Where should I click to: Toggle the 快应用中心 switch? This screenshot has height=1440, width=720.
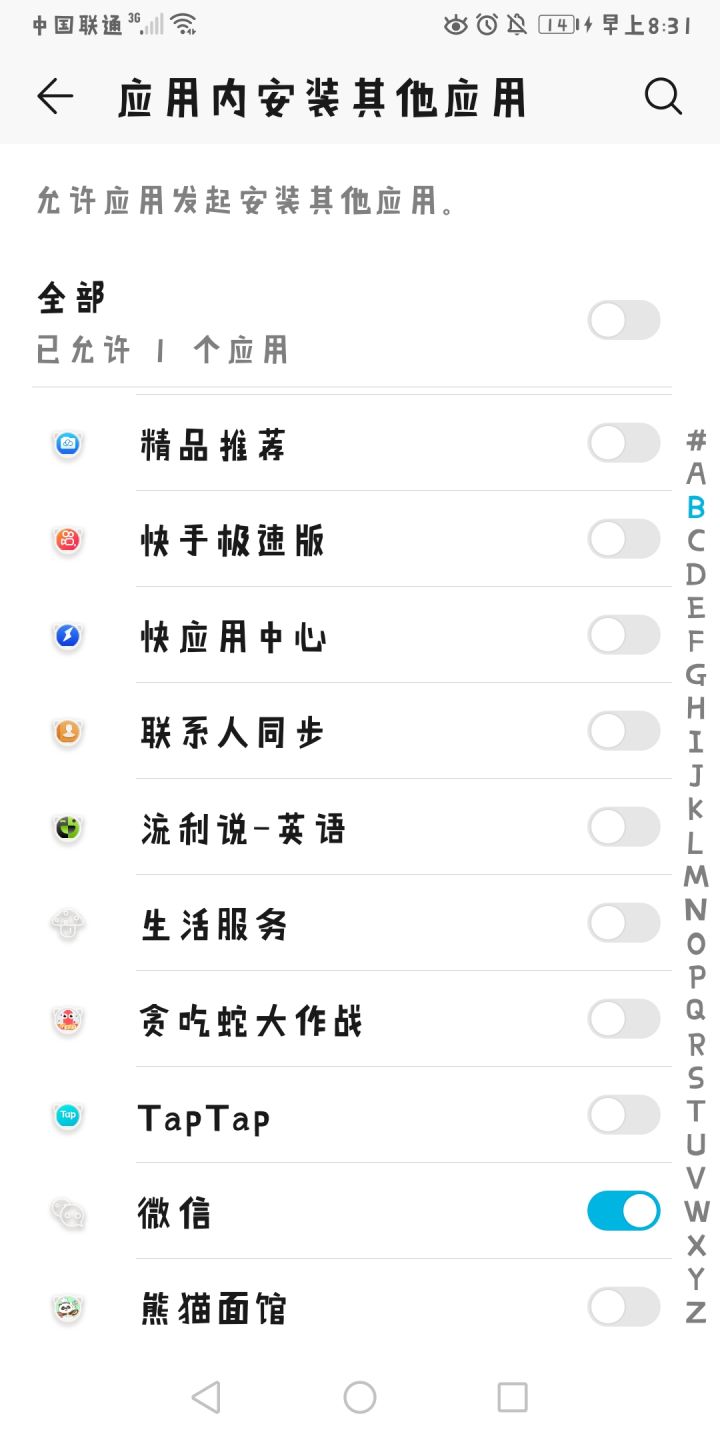[623, 635]
